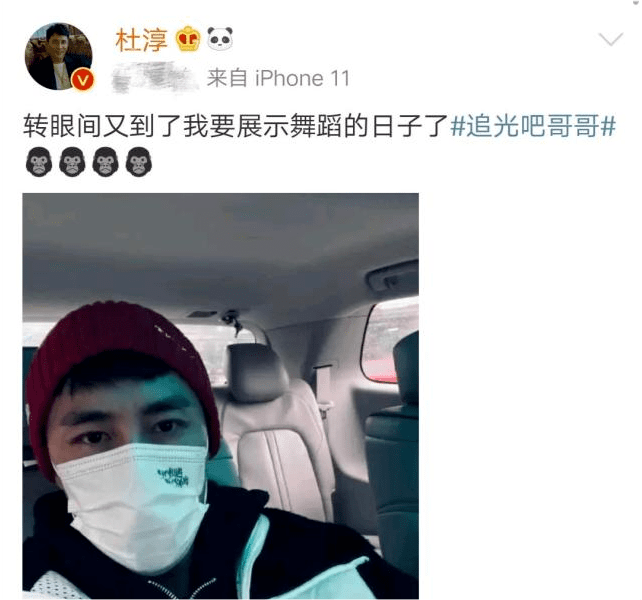The width and height of the screenshot is (642, 600).
Task: View the posted selfie photo full-size
Action: click(220, 396)
